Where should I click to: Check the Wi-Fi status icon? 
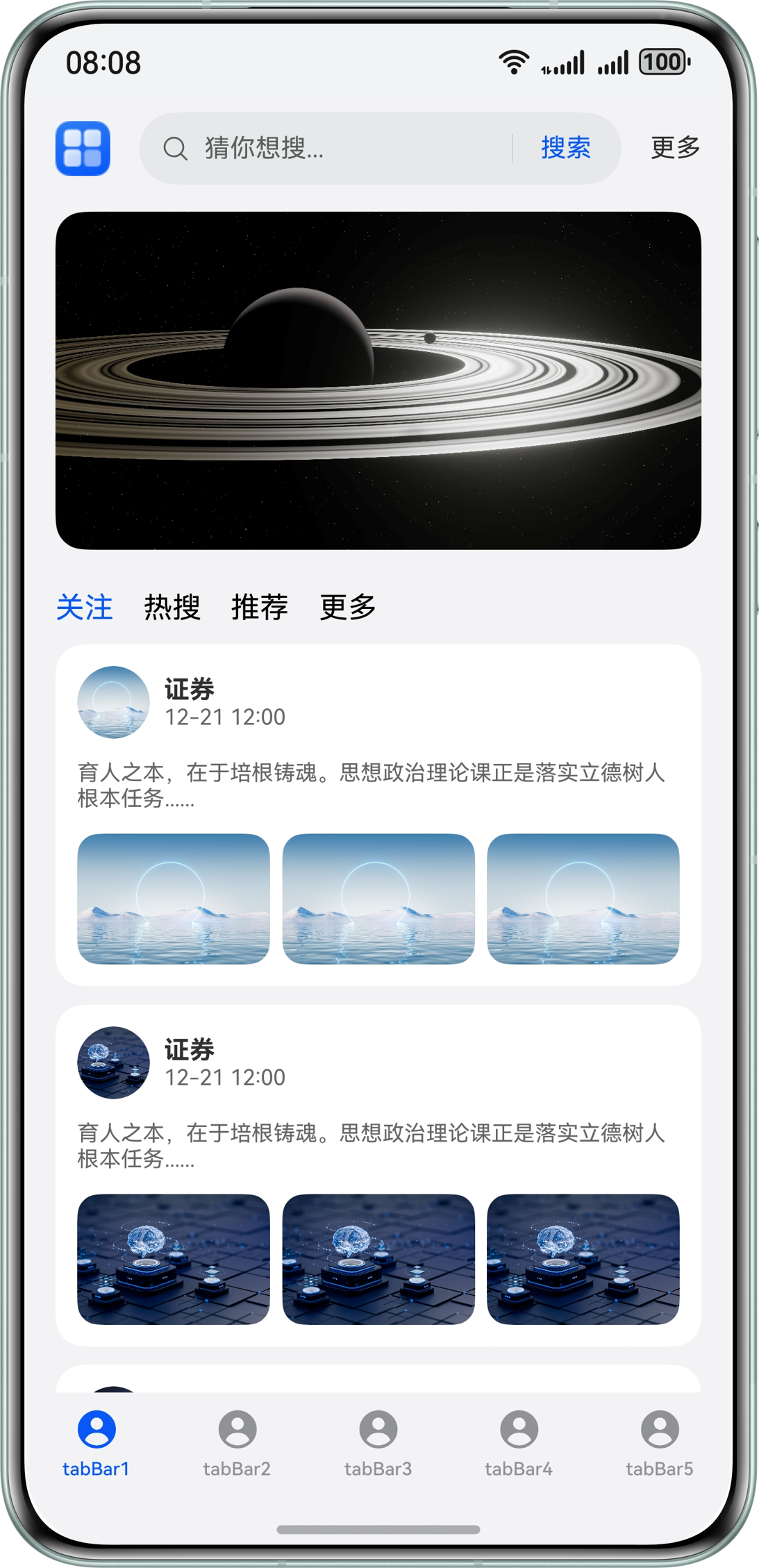(x=512, y=62)
